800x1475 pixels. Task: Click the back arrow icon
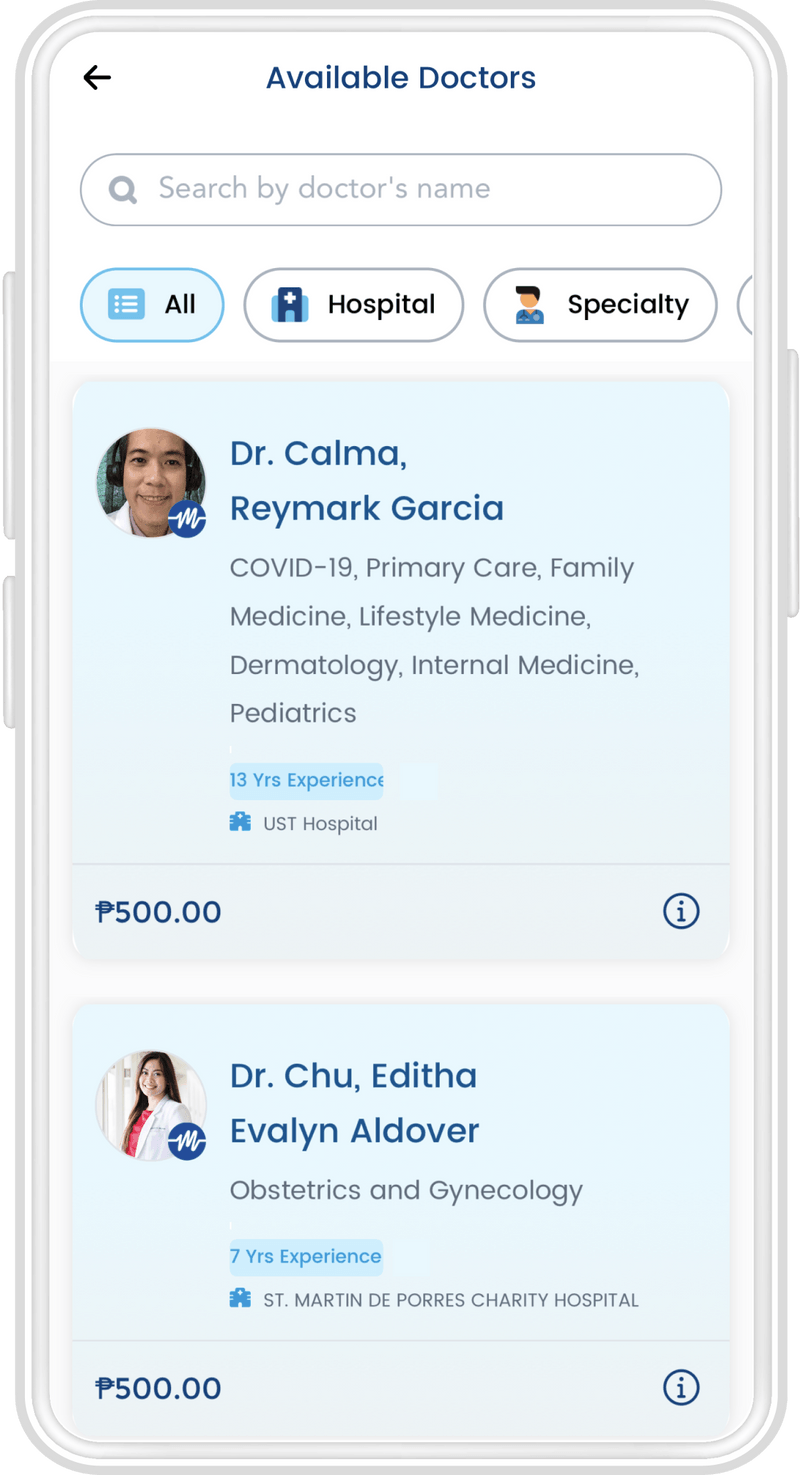[96, 77]
